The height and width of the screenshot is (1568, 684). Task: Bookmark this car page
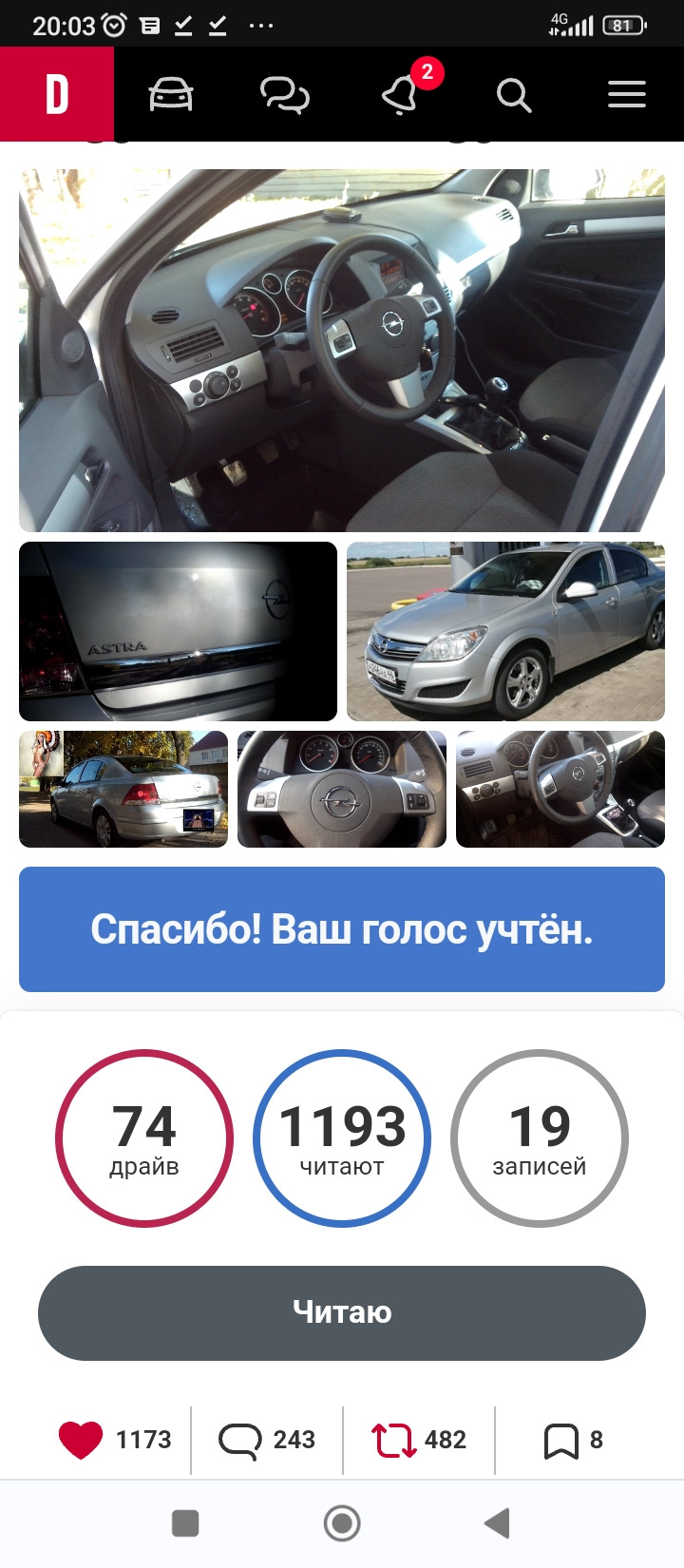click(560, 1440)
